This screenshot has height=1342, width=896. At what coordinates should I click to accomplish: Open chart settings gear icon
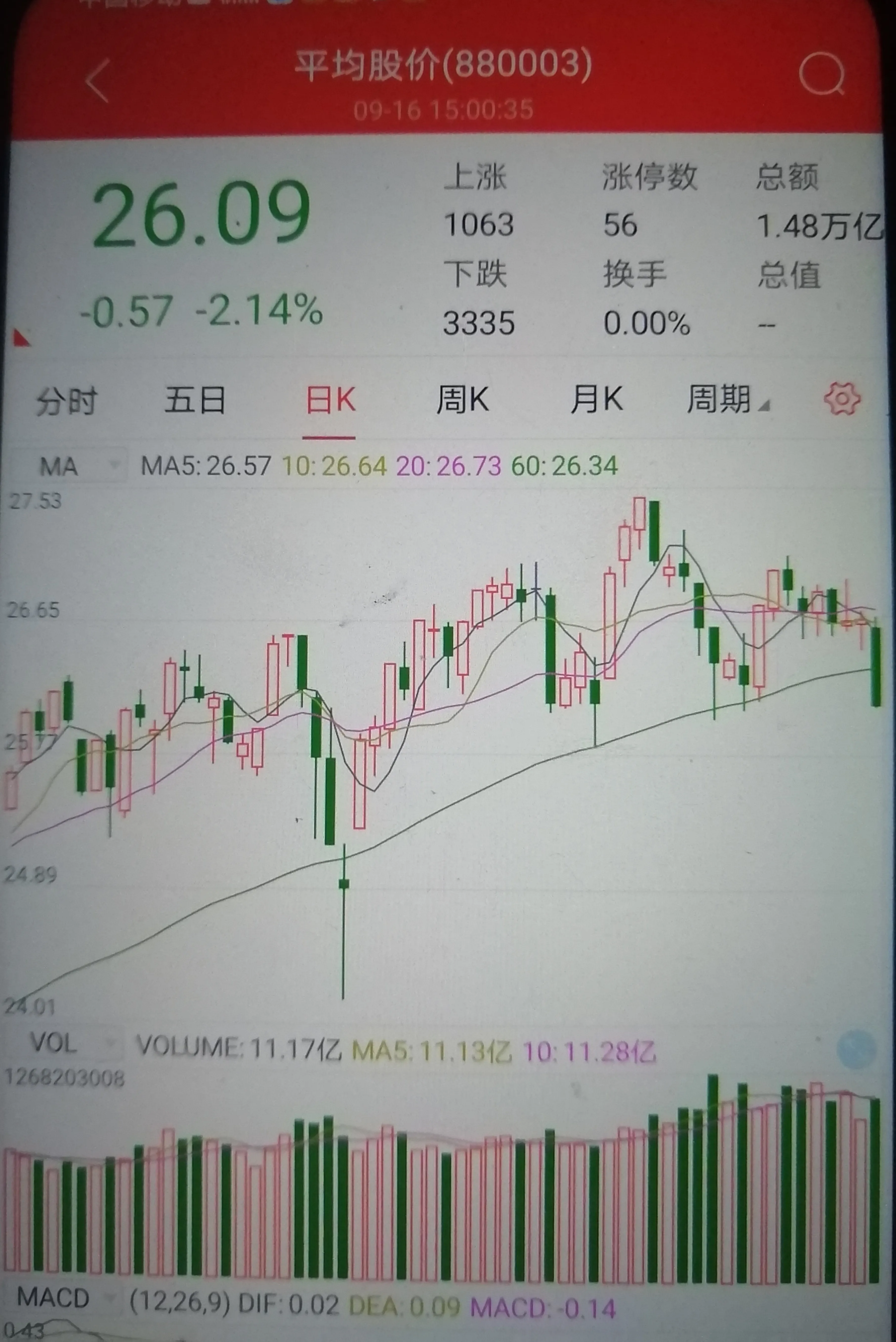coord(841,398)
